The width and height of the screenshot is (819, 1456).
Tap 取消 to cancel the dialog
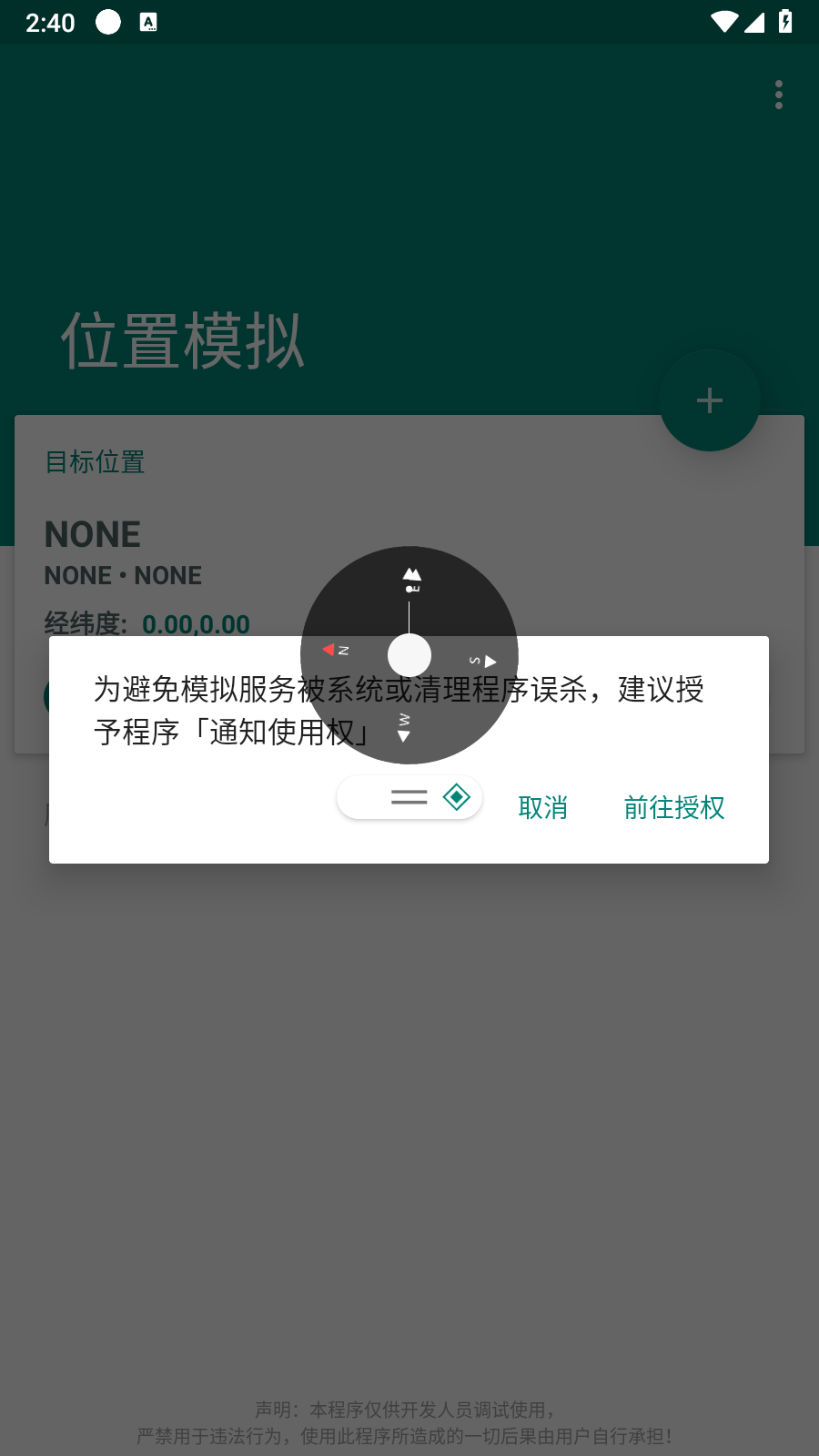click(543, 807)
